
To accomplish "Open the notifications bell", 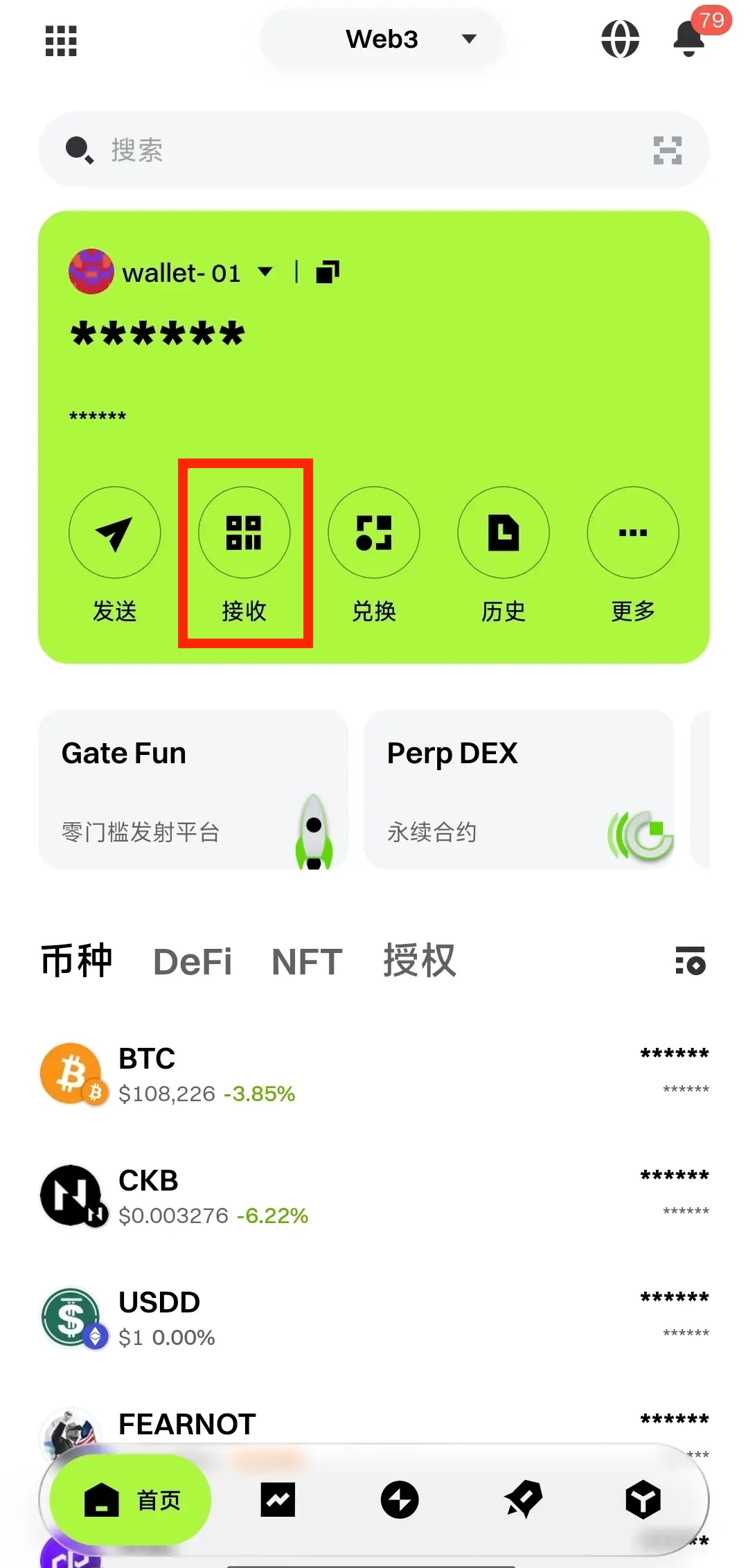I will coord(689,39).
